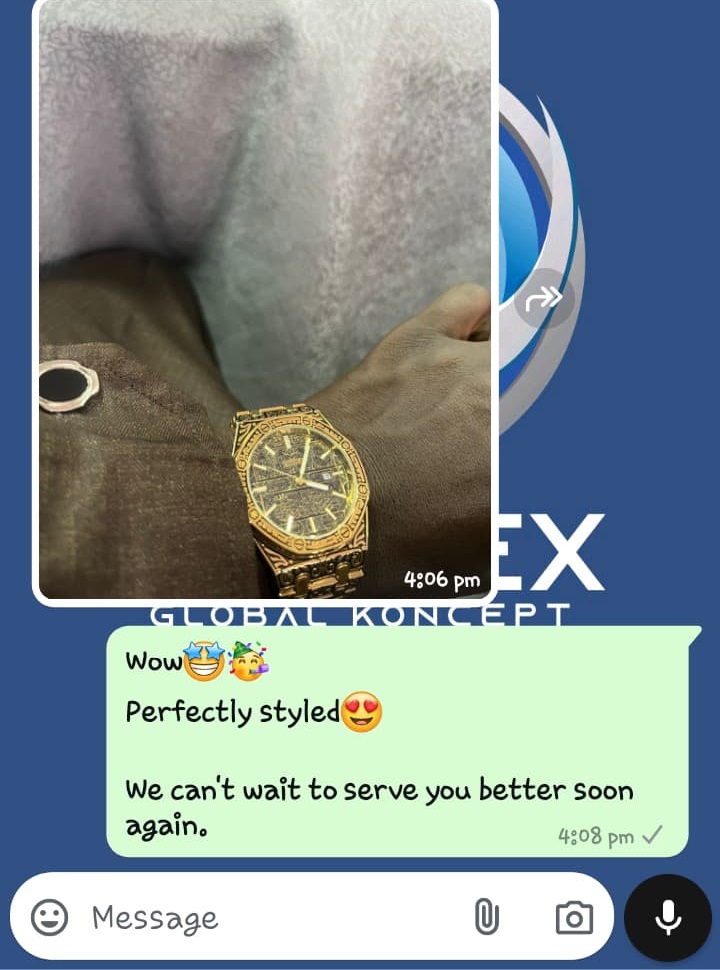Record a voice message with the microphone

click(667, 917)
